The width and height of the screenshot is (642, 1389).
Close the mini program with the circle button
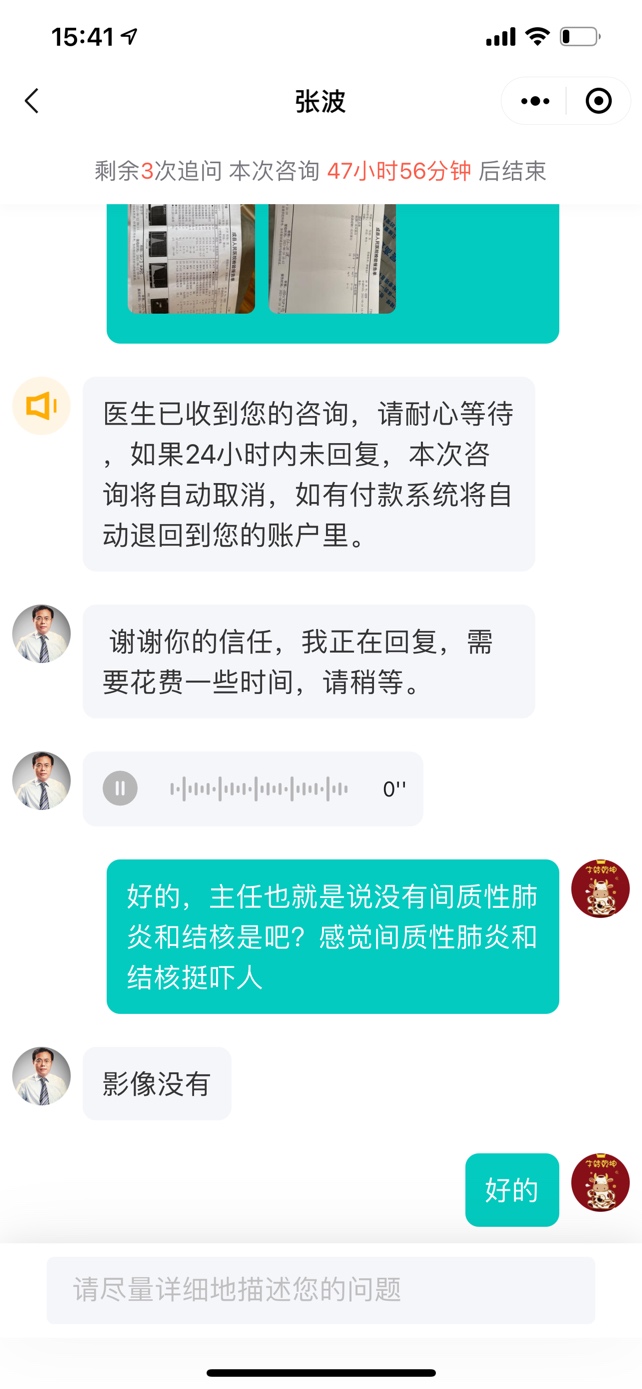(598, 101)
